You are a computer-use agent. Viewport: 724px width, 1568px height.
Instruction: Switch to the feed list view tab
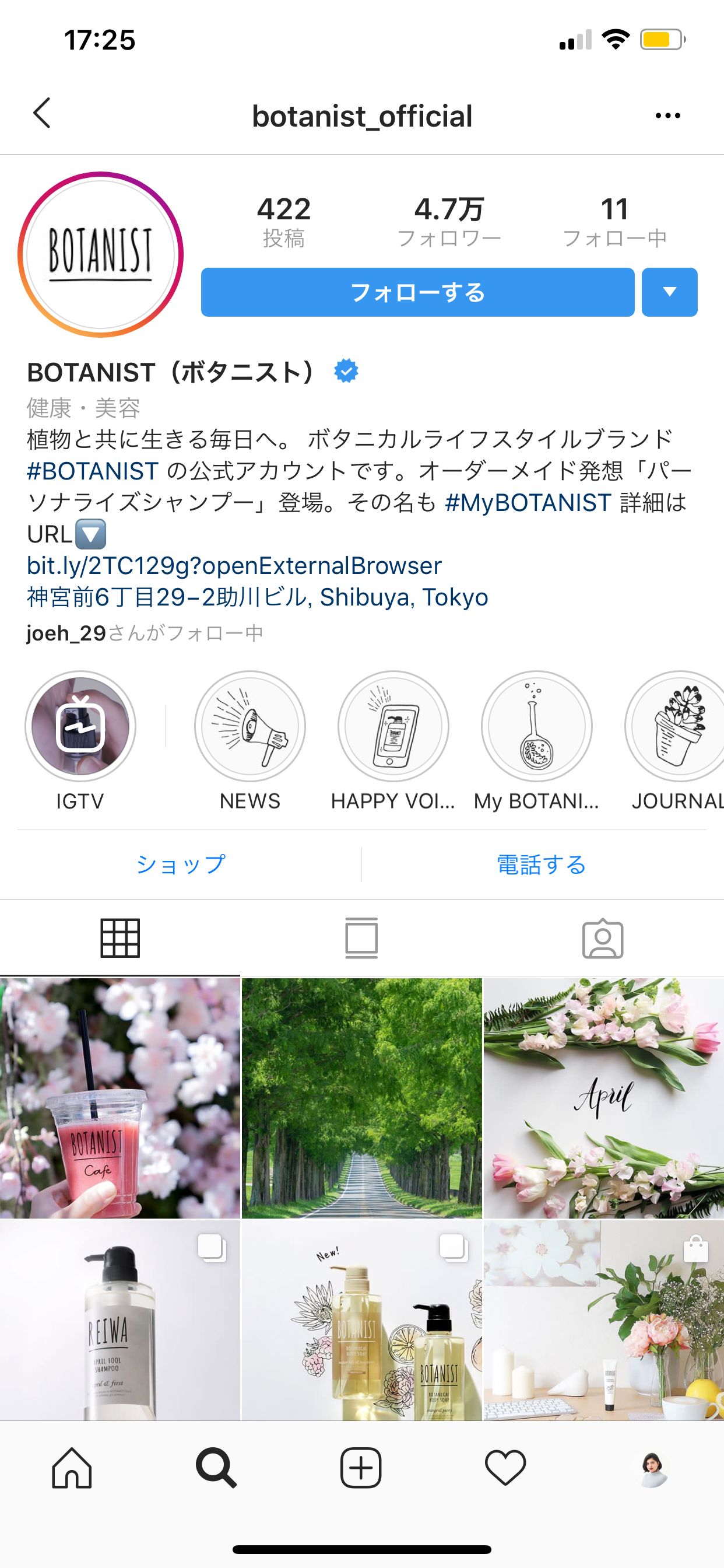click(361, 938)
